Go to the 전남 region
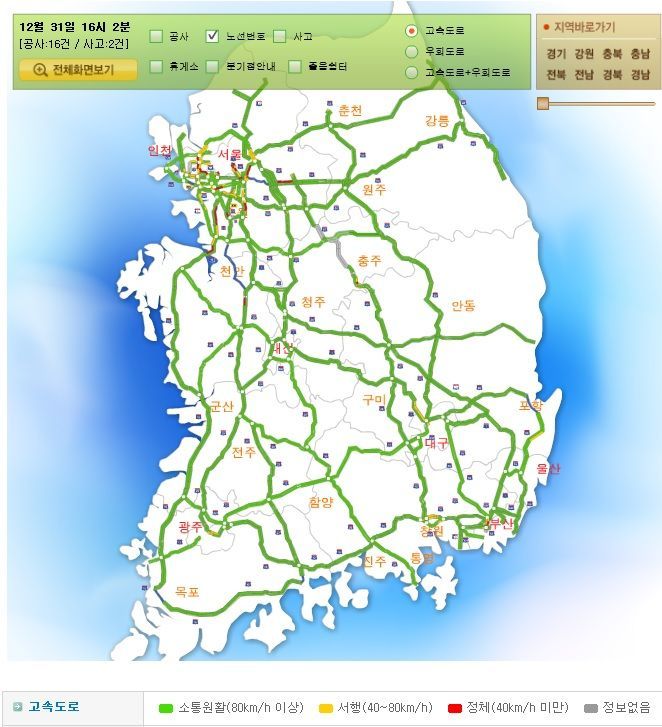662x727 pixels. pos(584,74)
